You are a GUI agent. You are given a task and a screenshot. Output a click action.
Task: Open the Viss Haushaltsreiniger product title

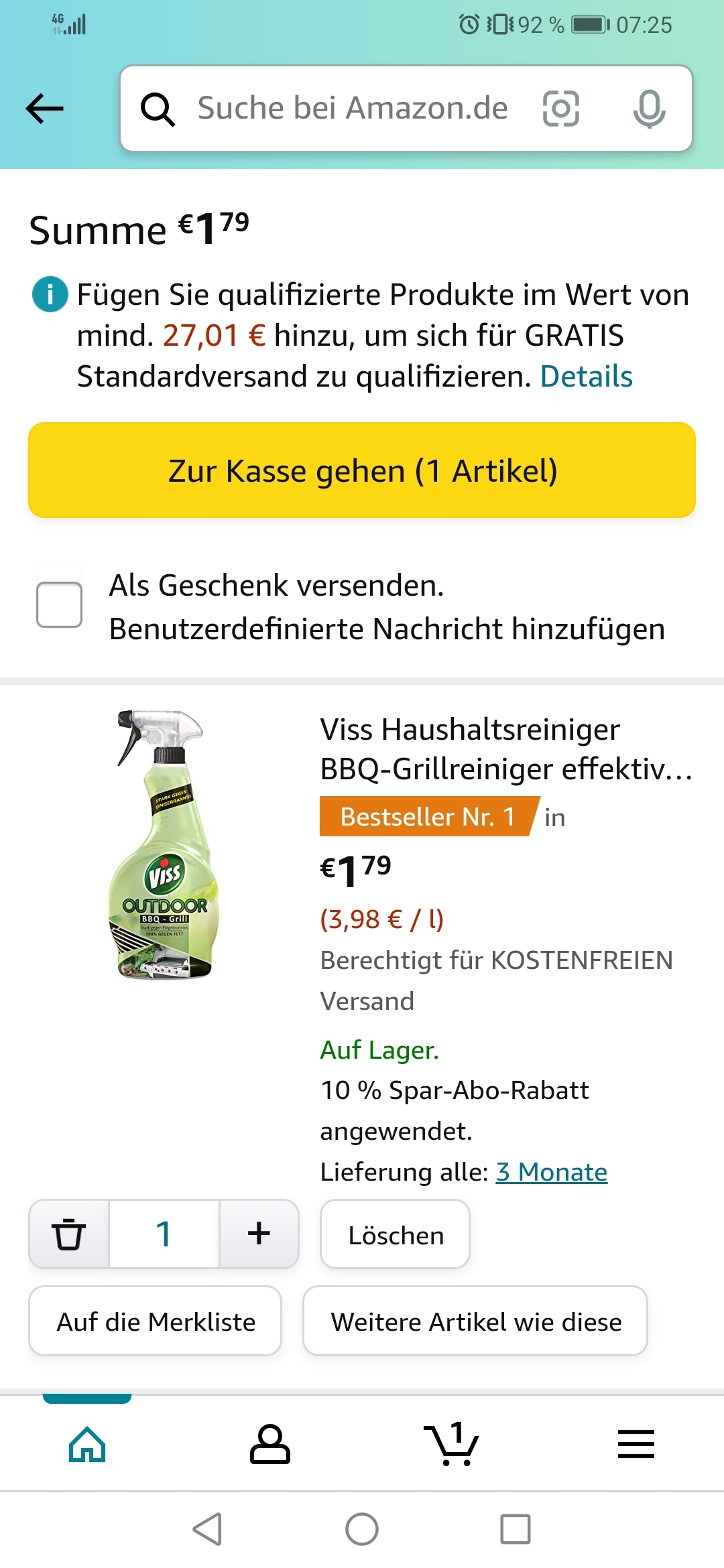coord(506,748)
